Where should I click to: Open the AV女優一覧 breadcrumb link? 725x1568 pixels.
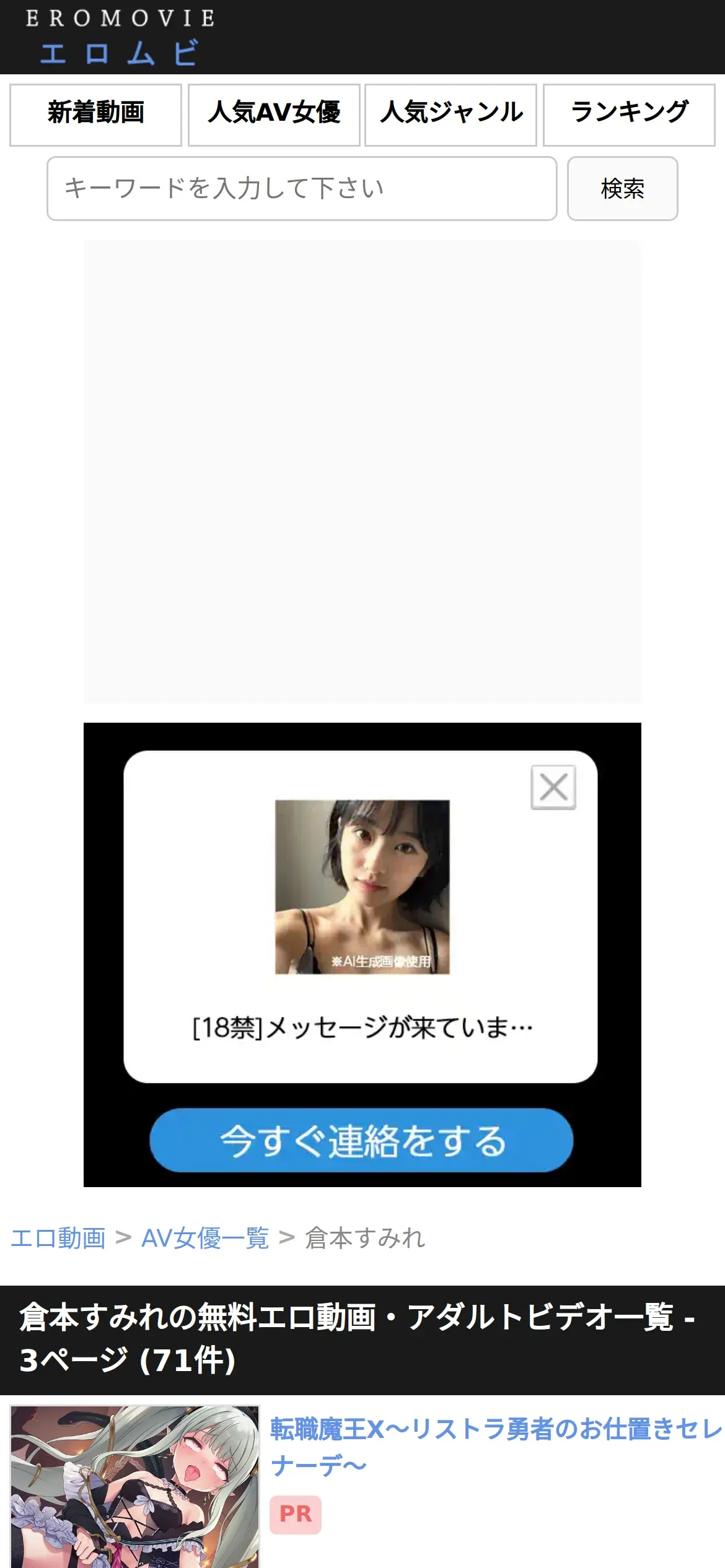[x=205, y=1238]
